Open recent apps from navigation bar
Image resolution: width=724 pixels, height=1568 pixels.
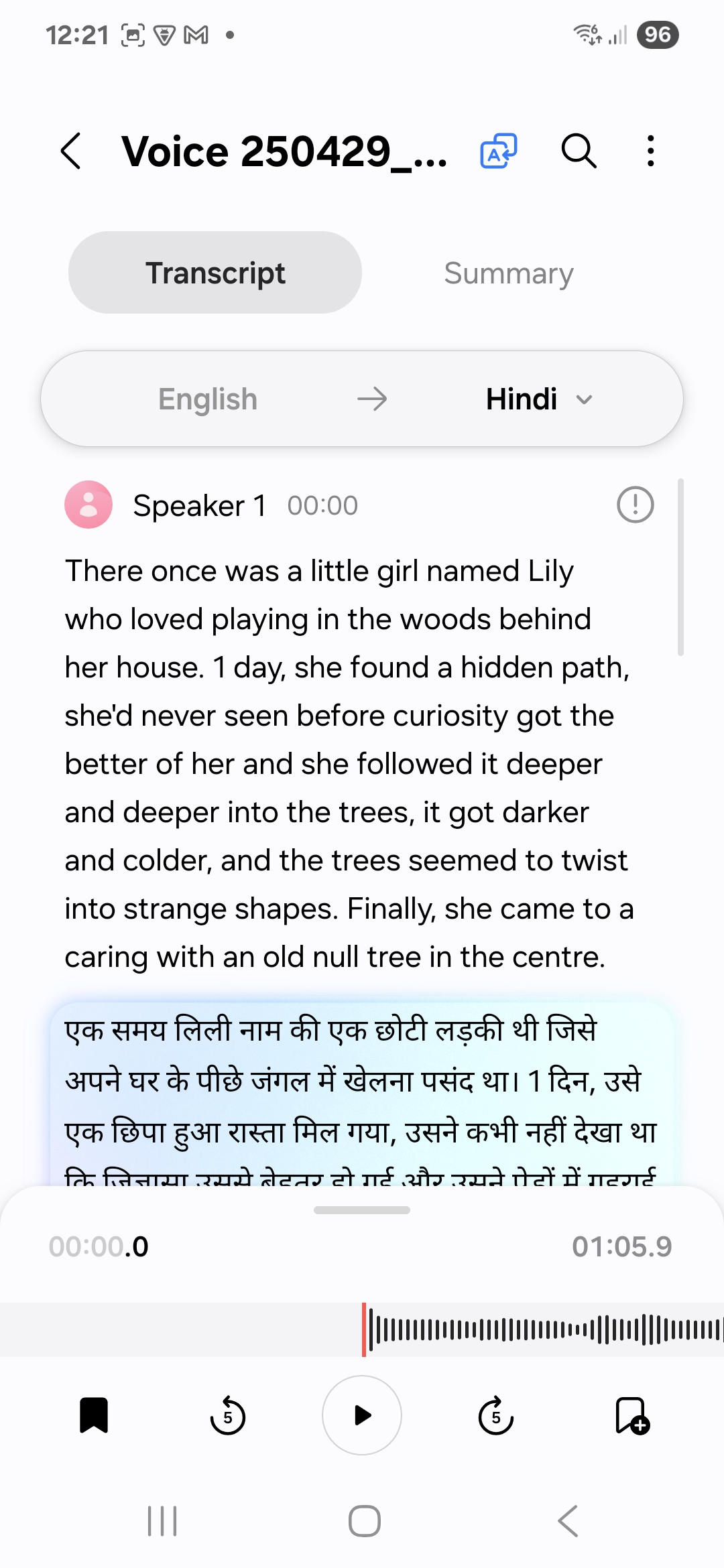(162, 1521)
